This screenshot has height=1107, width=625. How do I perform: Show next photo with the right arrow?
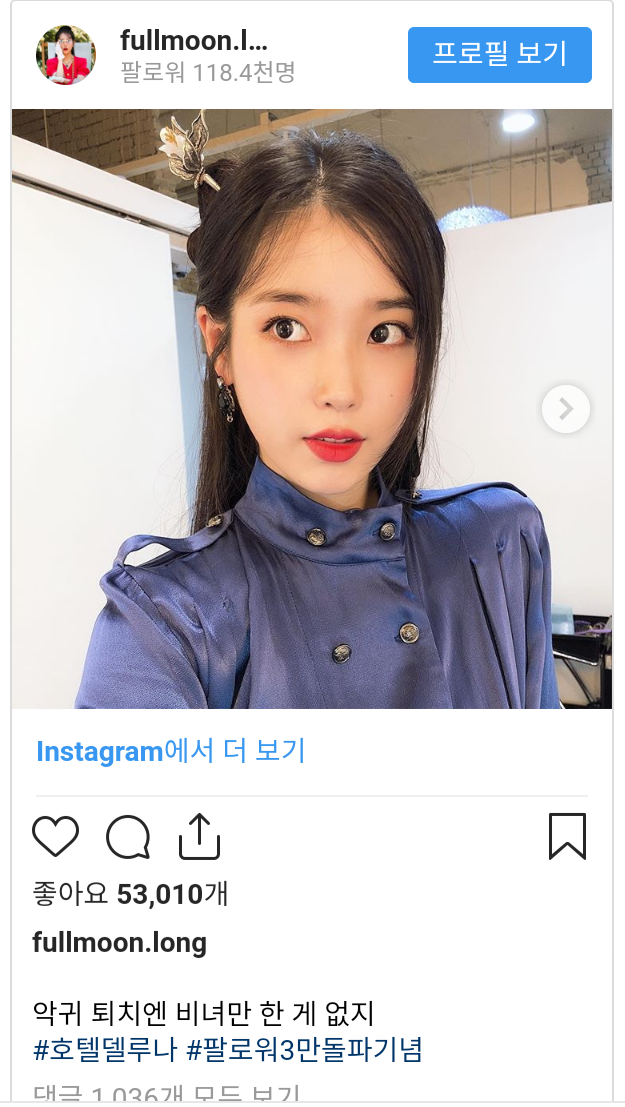click(565, 408)
